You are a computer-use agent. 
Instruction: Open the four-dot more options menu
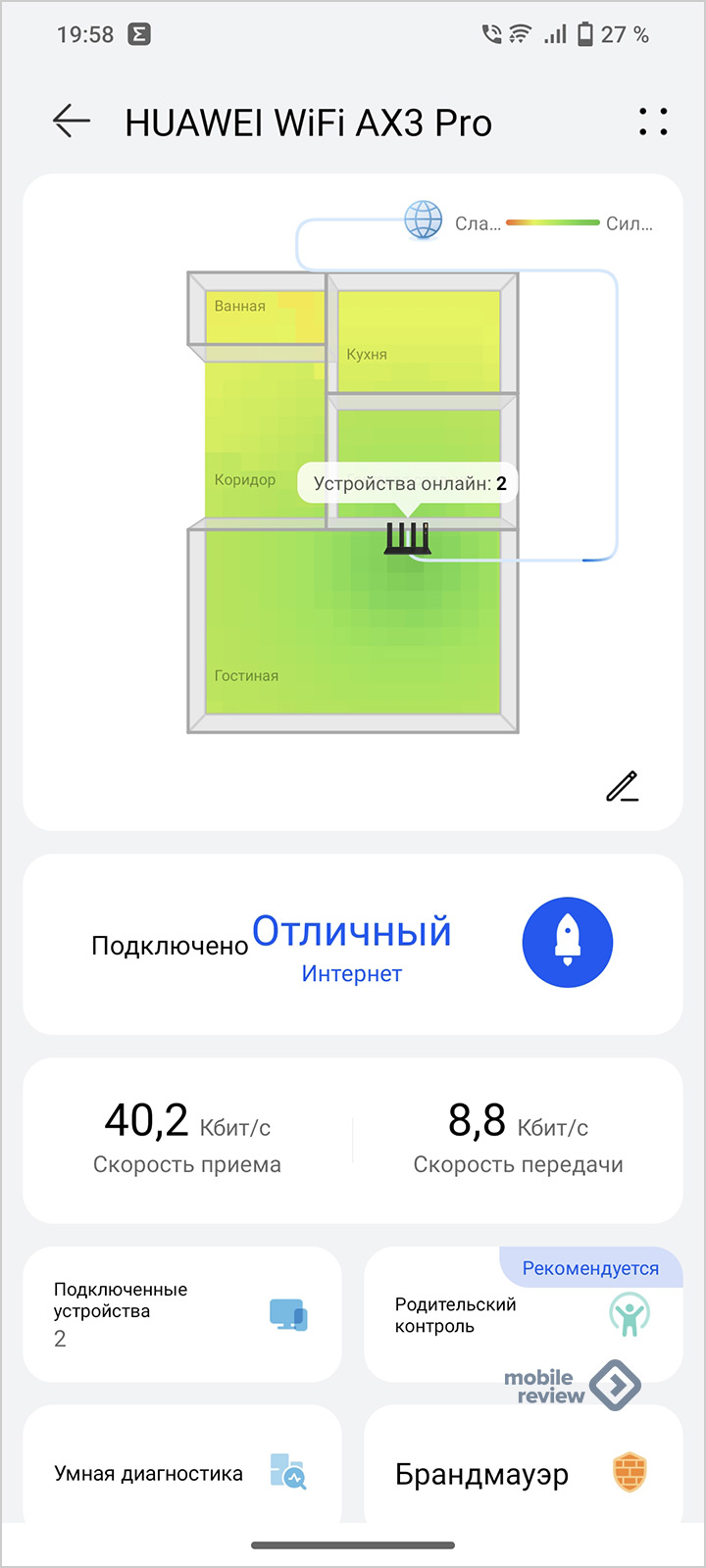pyautogui.click(x=653, y=122)
